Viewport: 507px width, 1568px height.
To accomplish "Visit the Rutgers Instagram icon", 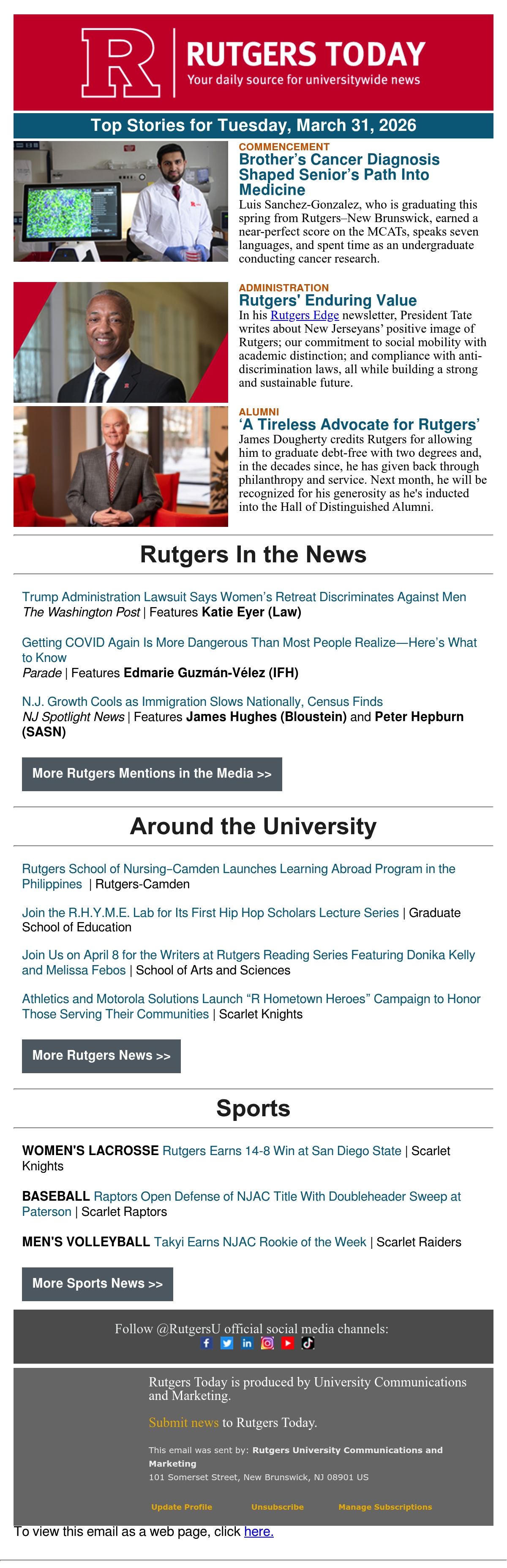I will coord(267,1343).
